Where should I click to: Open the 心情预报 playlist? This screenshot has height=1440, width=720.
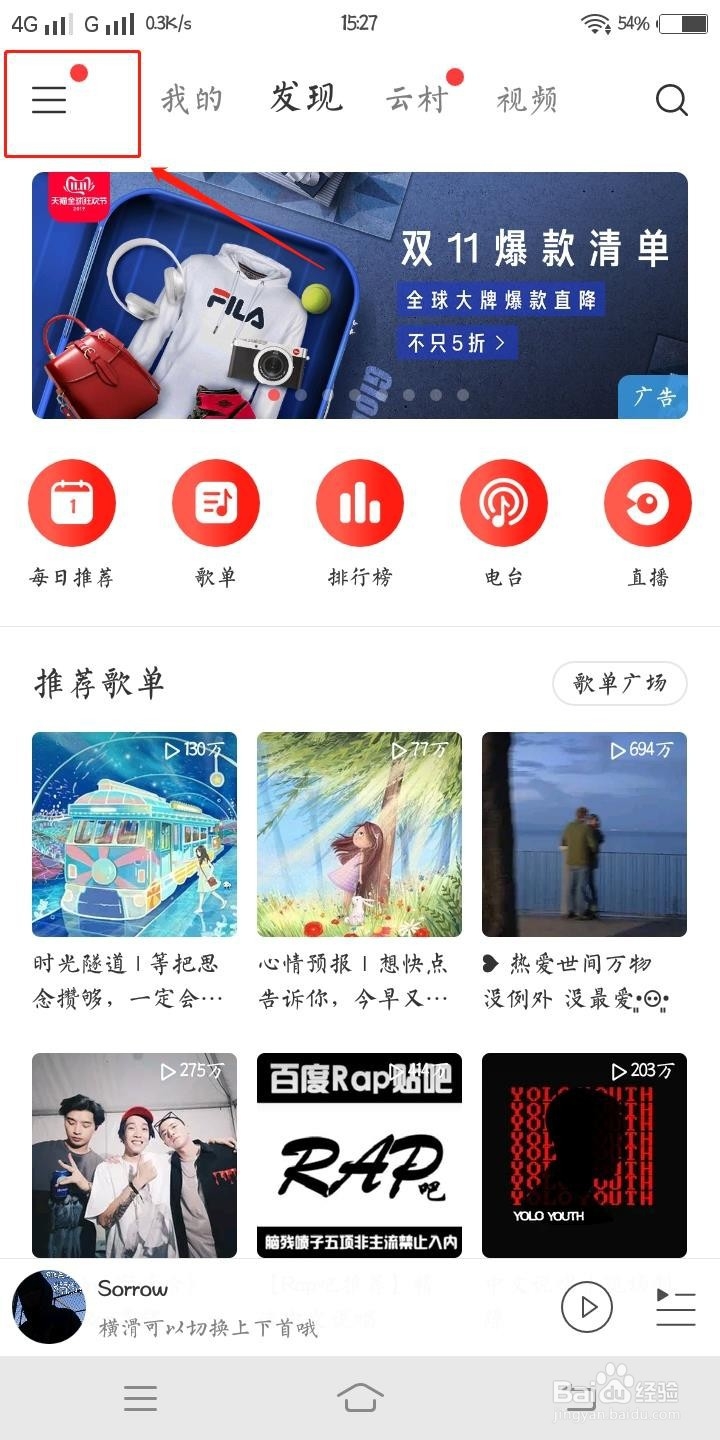pyautogui.click(x=359, y=834)
